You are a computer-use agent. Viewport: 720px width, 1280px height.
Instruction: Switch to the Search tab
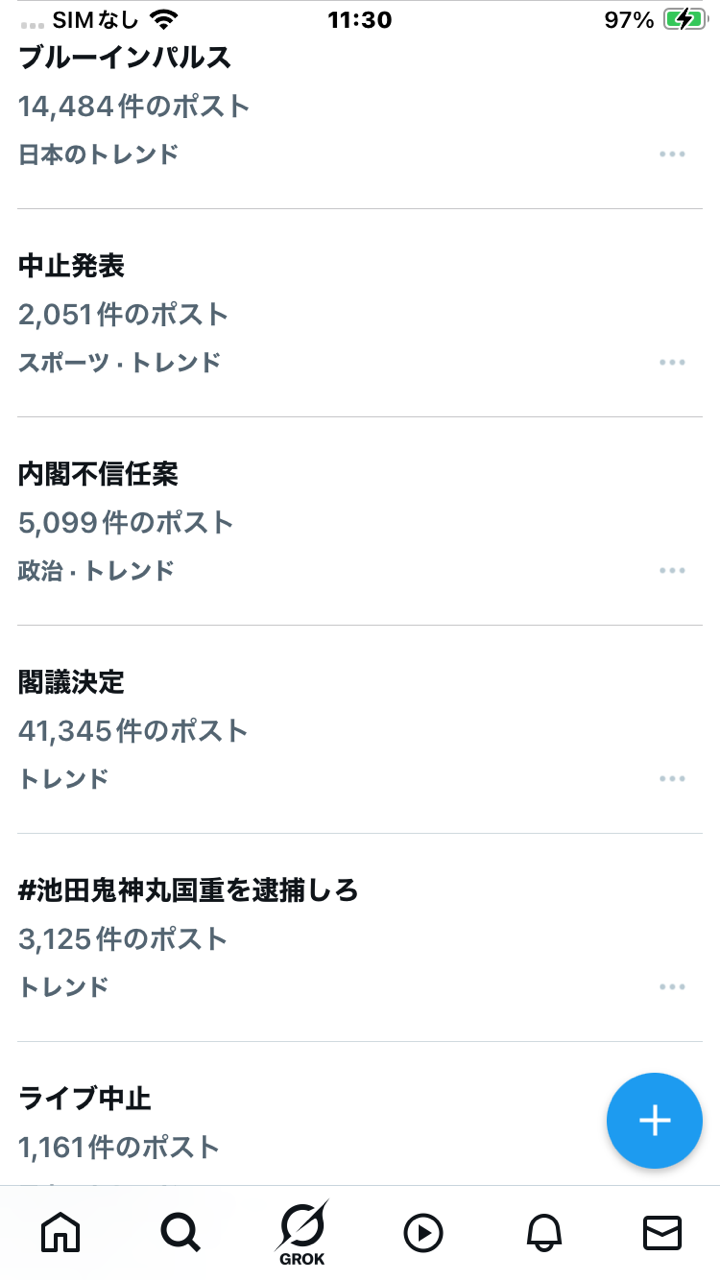pyautogui.click(x=180, y=1233)
